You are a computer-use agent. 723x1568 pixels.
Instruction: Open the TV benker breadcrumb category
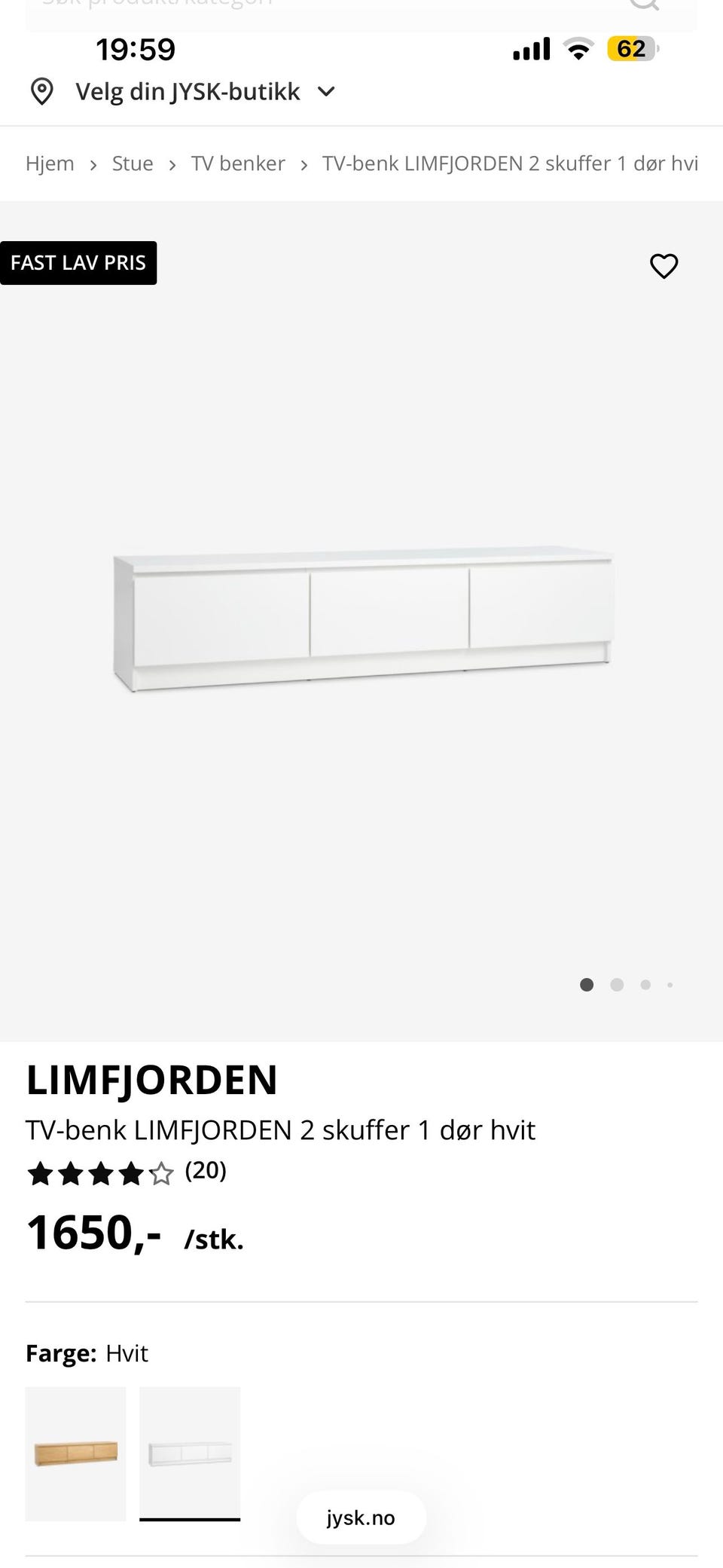pyautogui.click(x=238, y=163)
